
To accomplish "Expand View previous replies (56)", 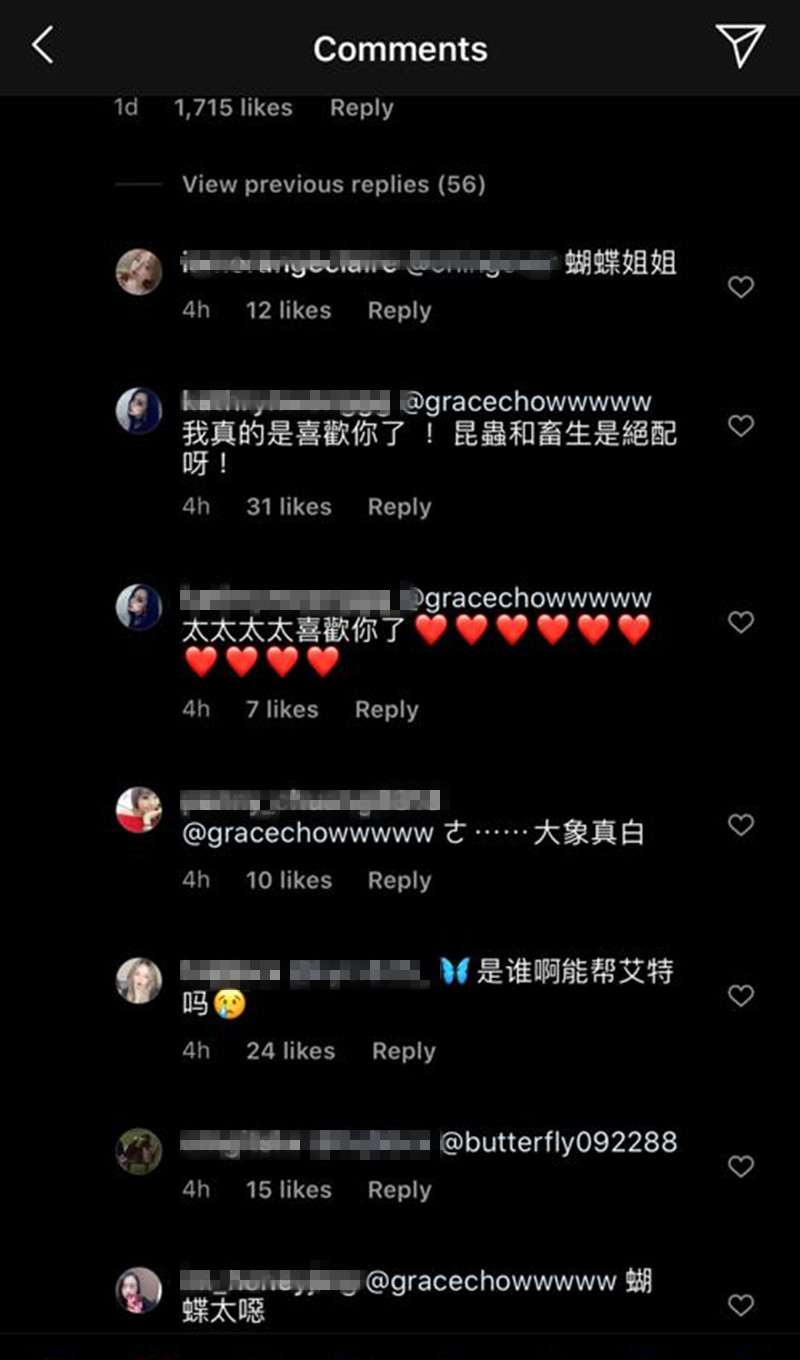I will (333, 184).
